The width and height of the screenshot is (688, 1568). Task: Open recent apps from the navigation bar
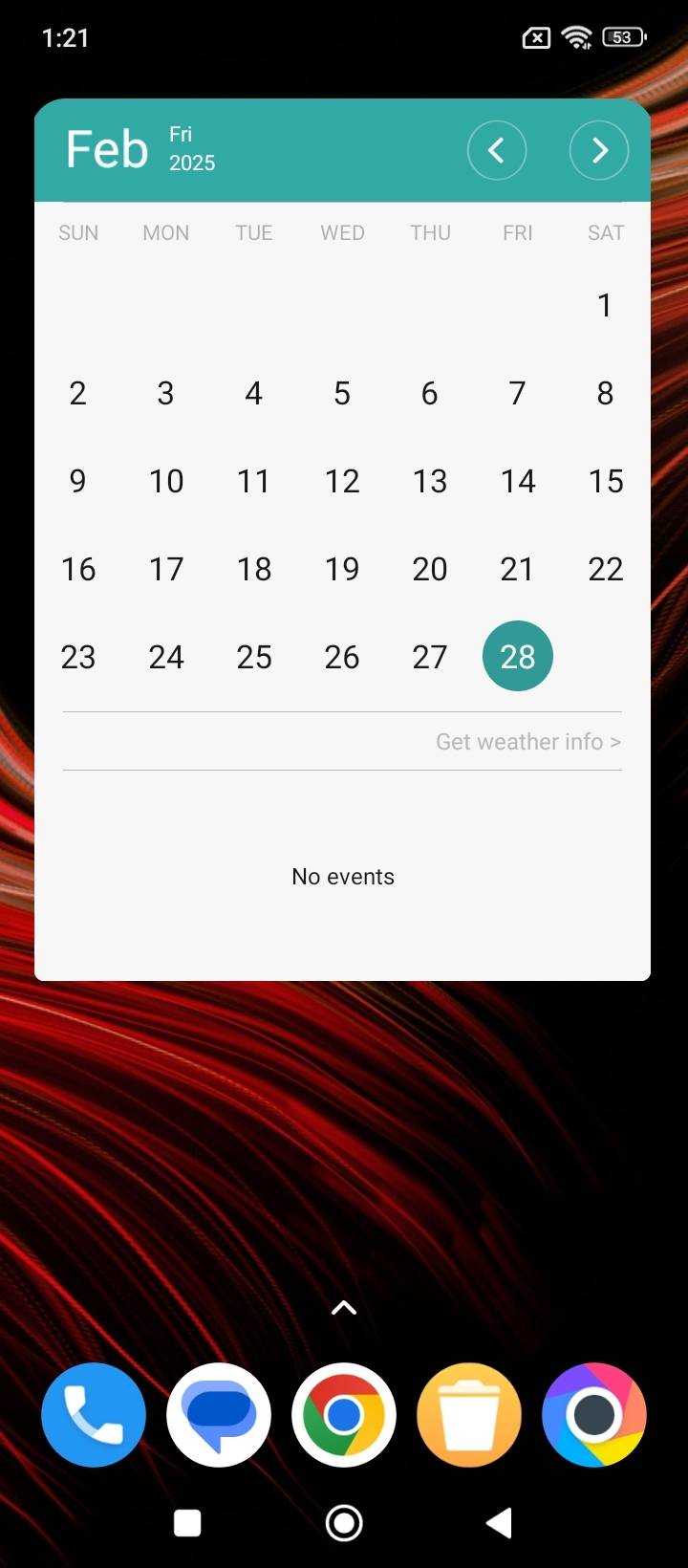pyautogui.click(x=187, y=1523)
